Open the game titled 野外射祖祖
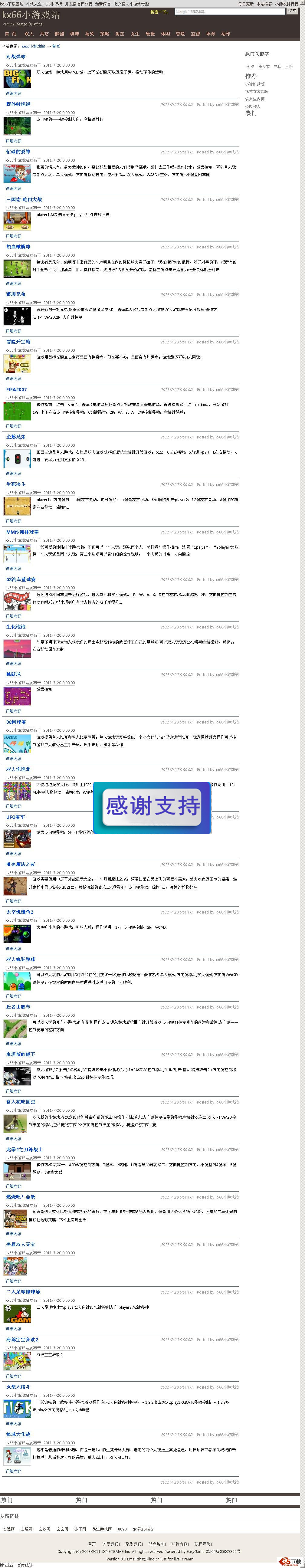This screenshot has height=1568, width=305. (18, 104)
